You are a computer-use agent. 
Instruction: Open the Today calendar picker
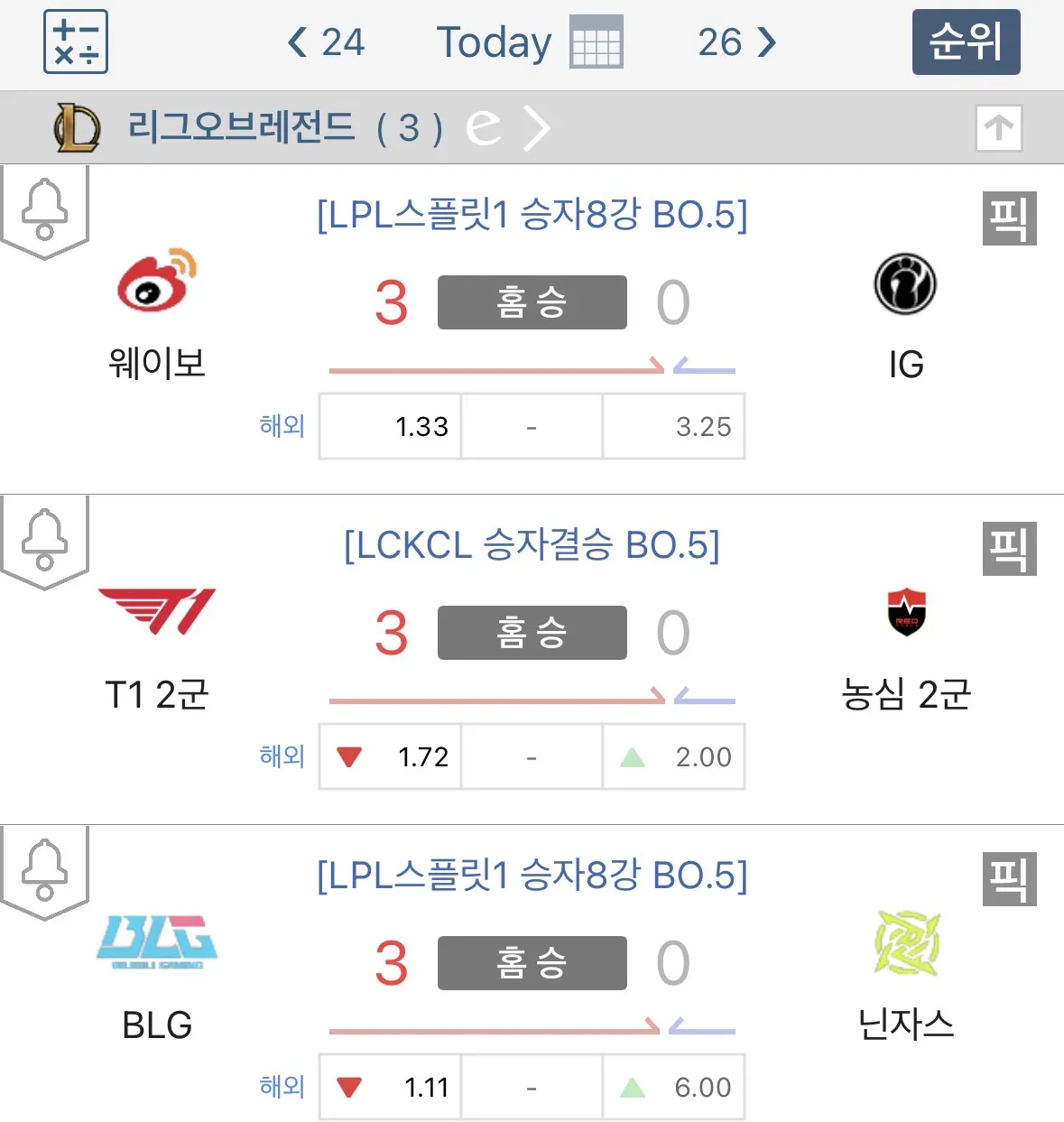coord(596,42)
